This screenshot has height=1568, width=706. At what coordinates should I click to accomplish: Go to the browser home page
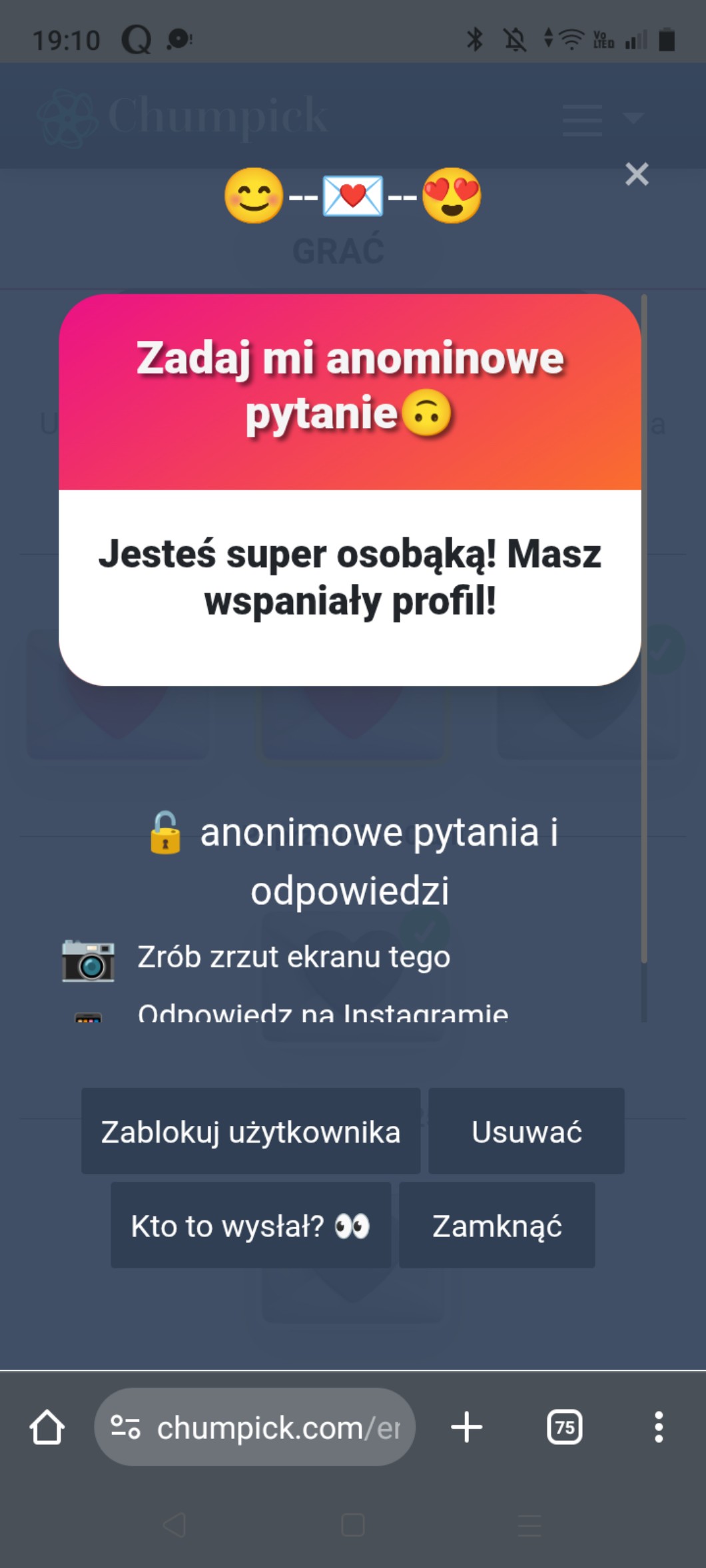pyautogui.click(x=47, y=1427)
